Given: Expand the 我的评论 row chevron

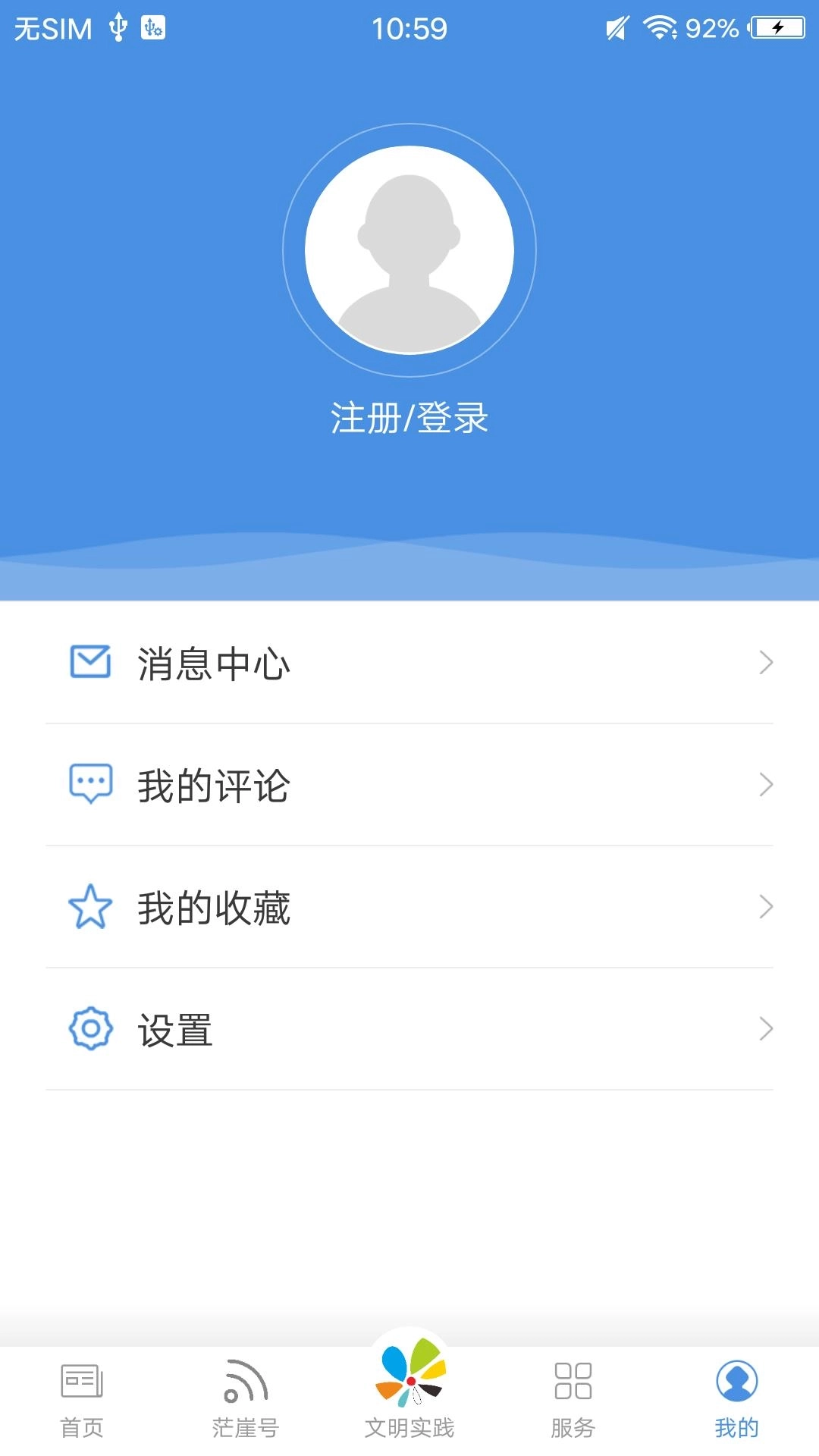Looking at the screenshot, I should point(766,786).
